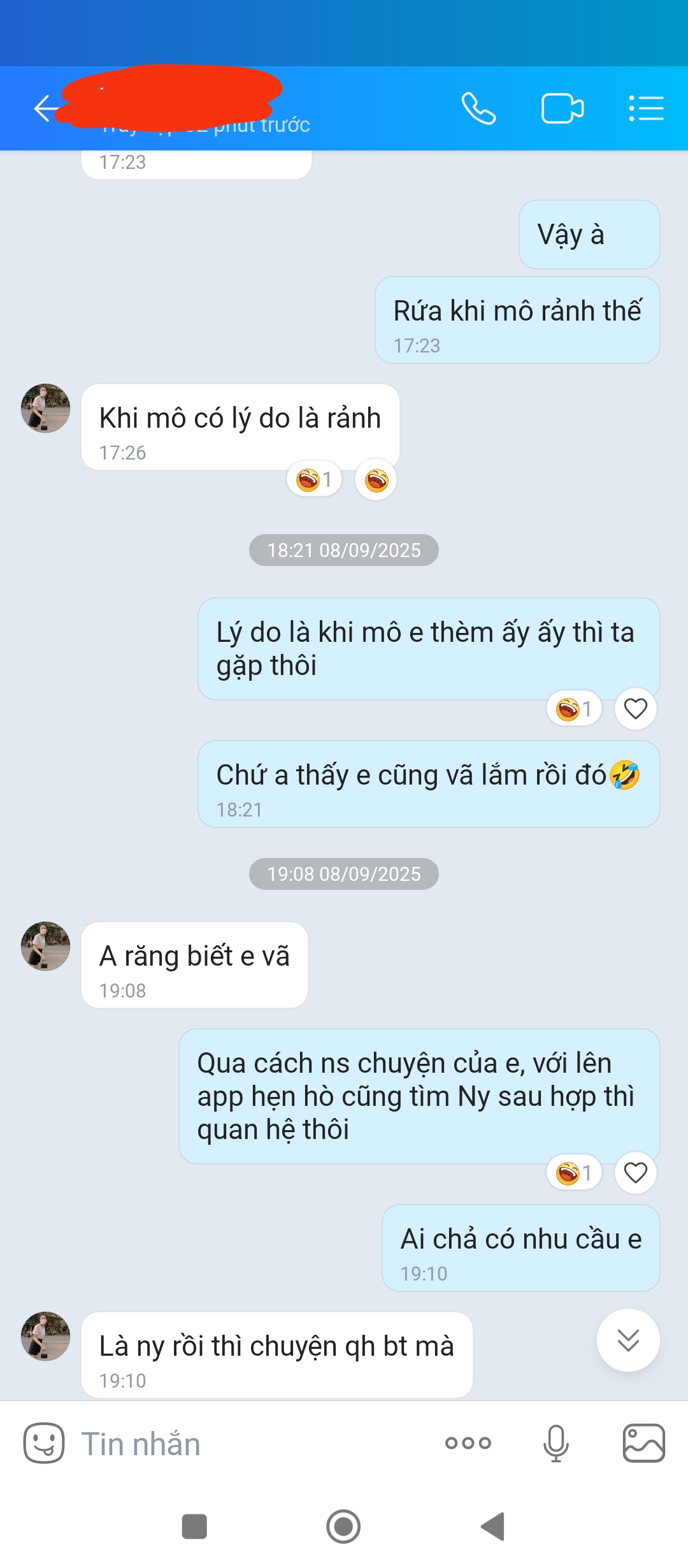Record a voice message with the microphone
The image size is (688, 1568).
555,1443
